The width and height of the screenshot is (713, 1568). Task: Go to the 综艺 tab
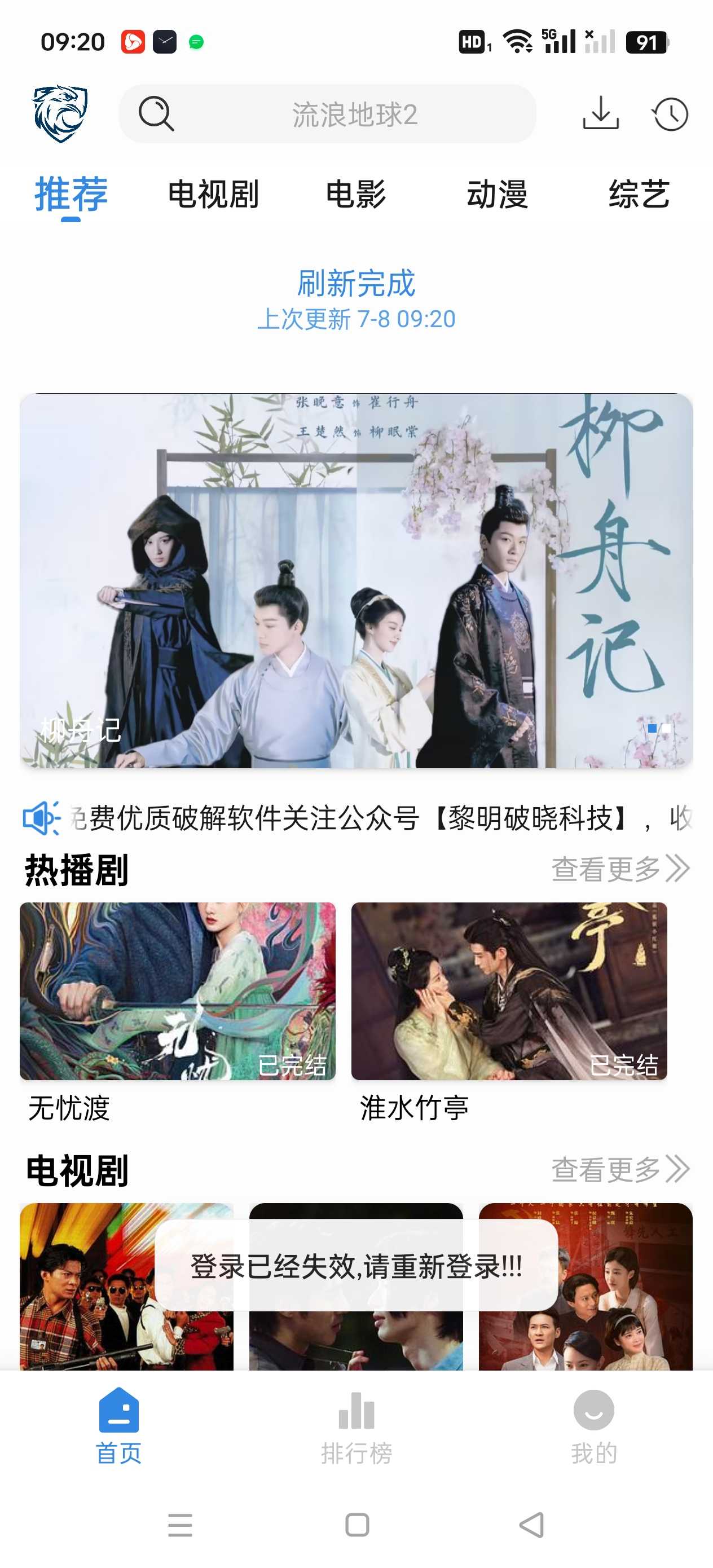tap(639, 194)
